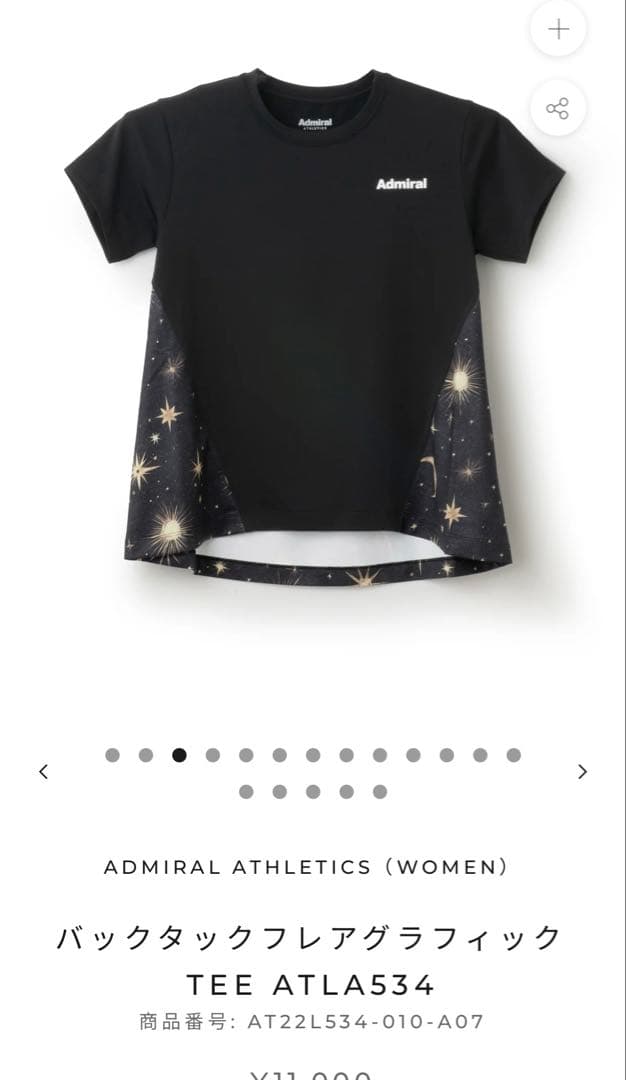Share this Admiral tee product
This screenshot has height=1080, width=626.
pyautogui.click(x=558, y=108)
